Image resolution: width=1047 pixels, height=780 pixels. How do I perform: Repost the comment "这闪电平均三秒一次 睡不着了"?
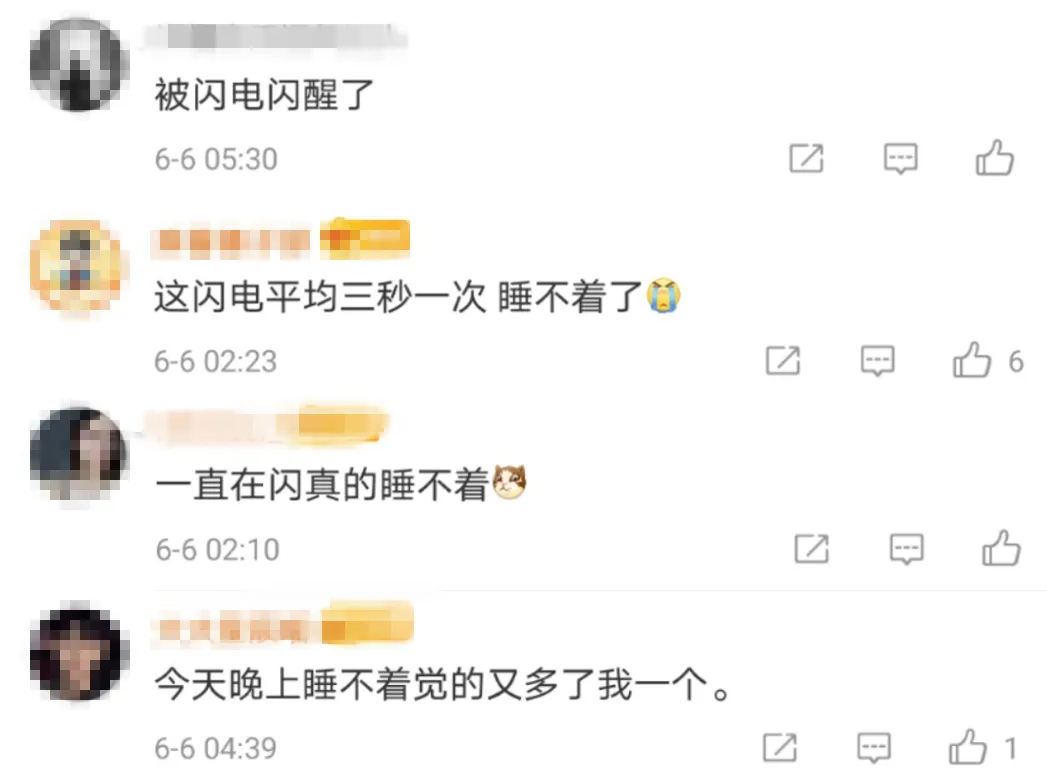(783, 361)
